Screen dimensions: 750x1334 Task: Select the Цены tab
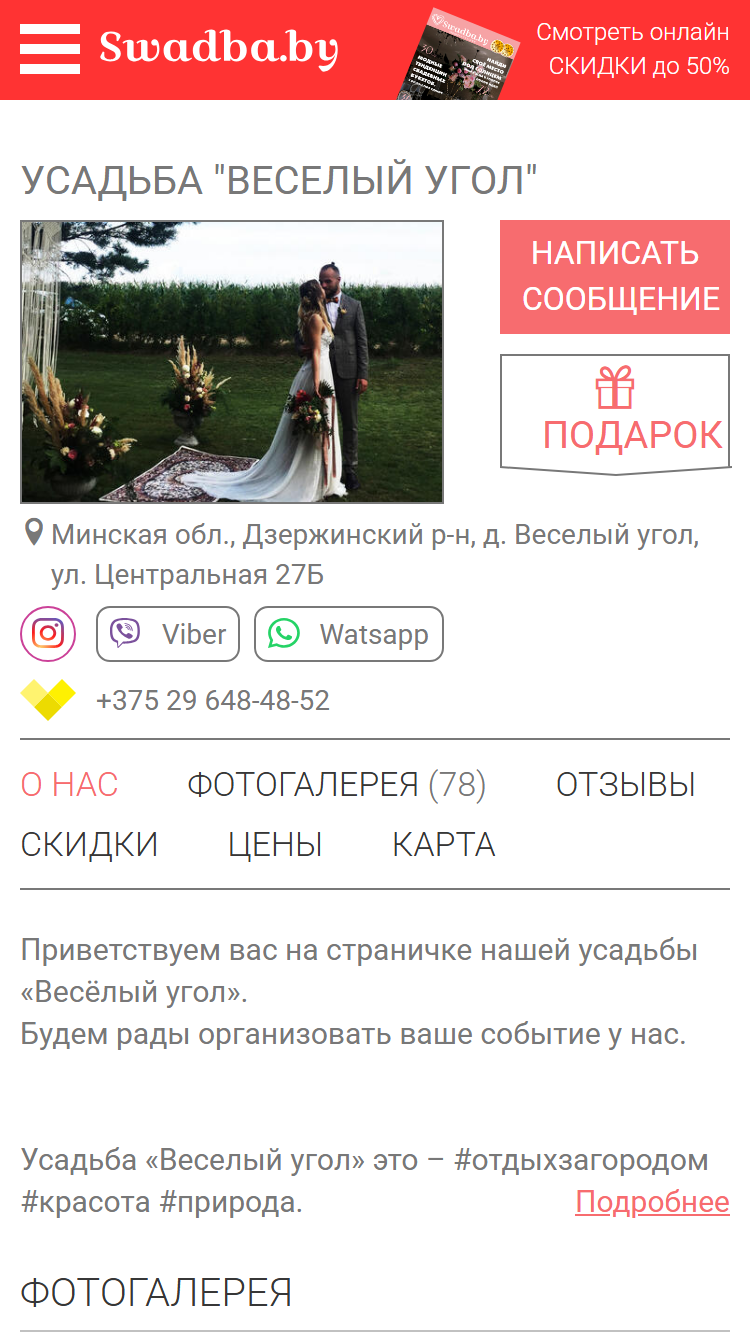pos(275,845)
